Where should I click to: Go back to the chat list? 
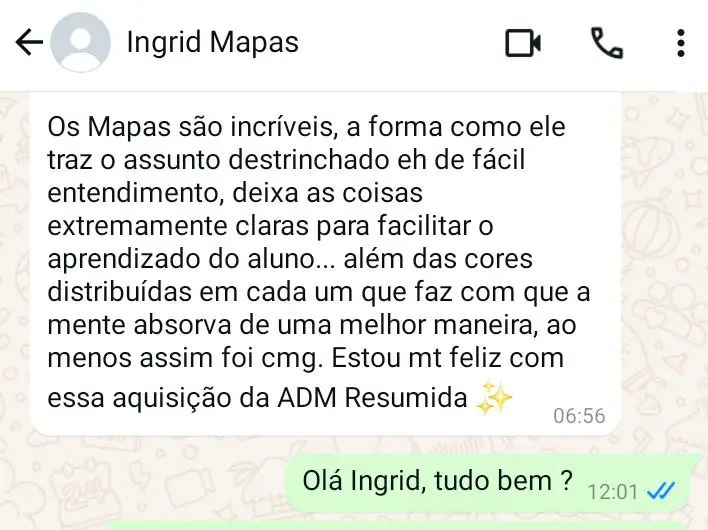pos(28,43)
